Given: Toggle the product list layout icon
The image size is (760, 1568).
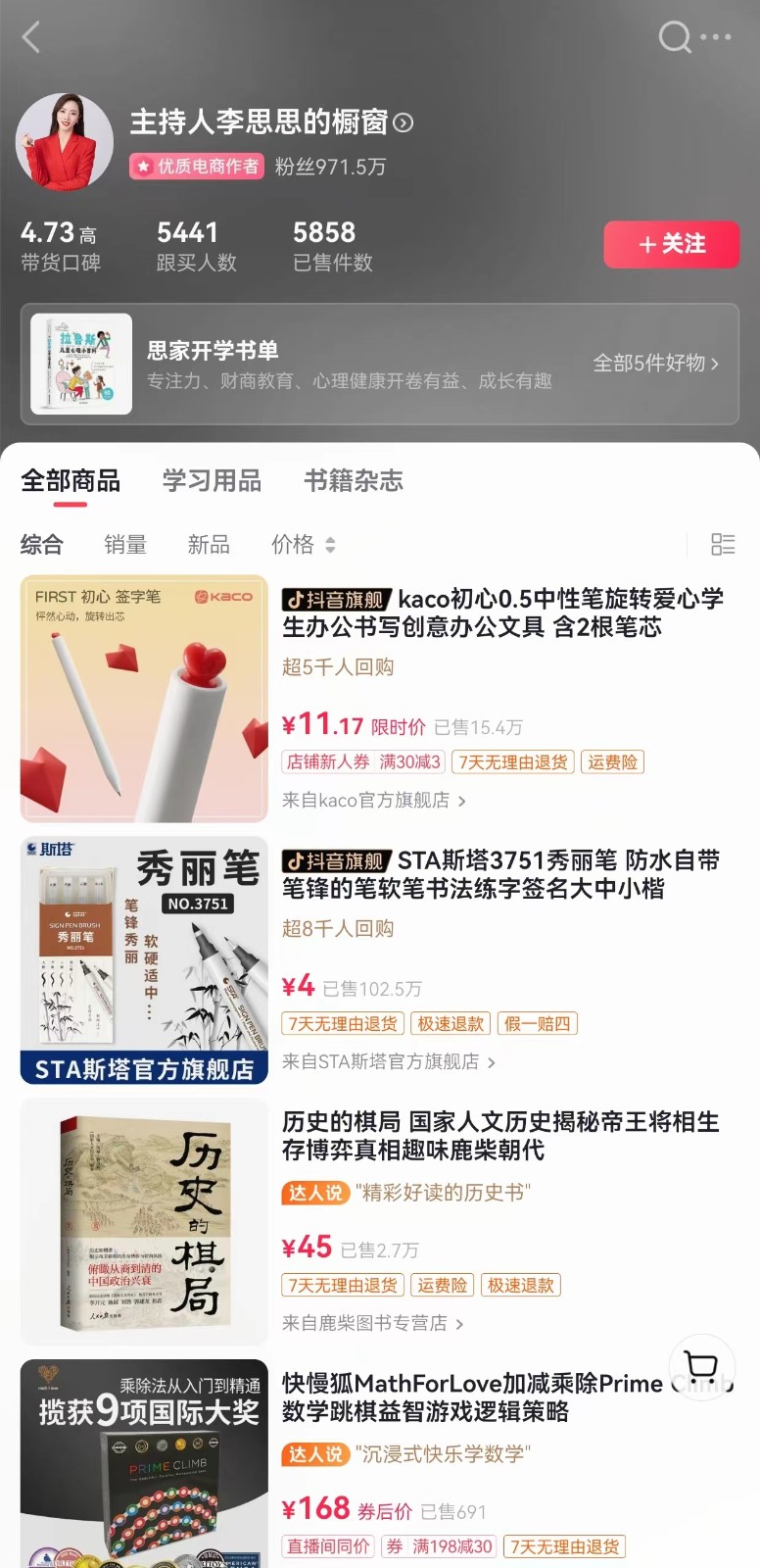Looking at the screenshot, I should [x=723, y=544].
